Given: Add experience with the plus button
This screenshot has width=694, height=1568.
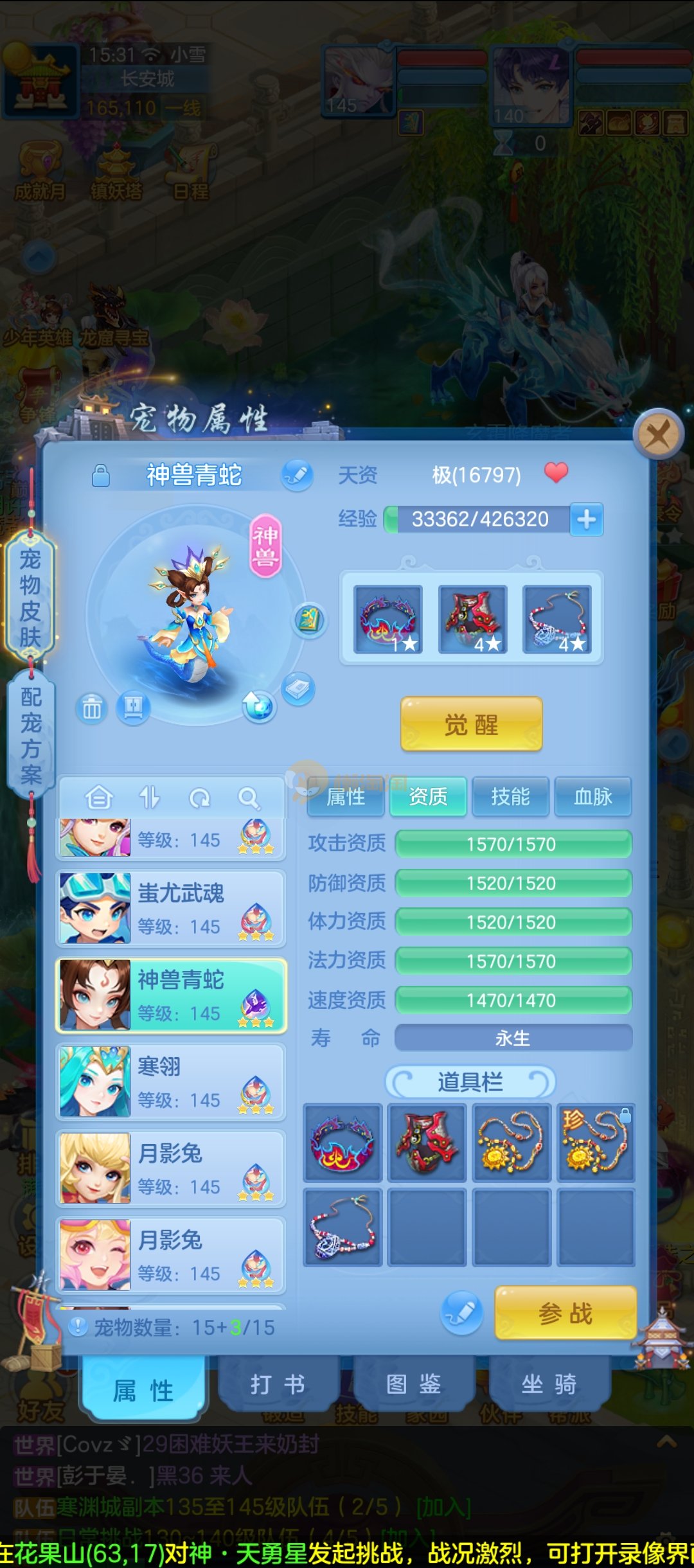Looking at the screenshot, I should [x=587, y=519].
